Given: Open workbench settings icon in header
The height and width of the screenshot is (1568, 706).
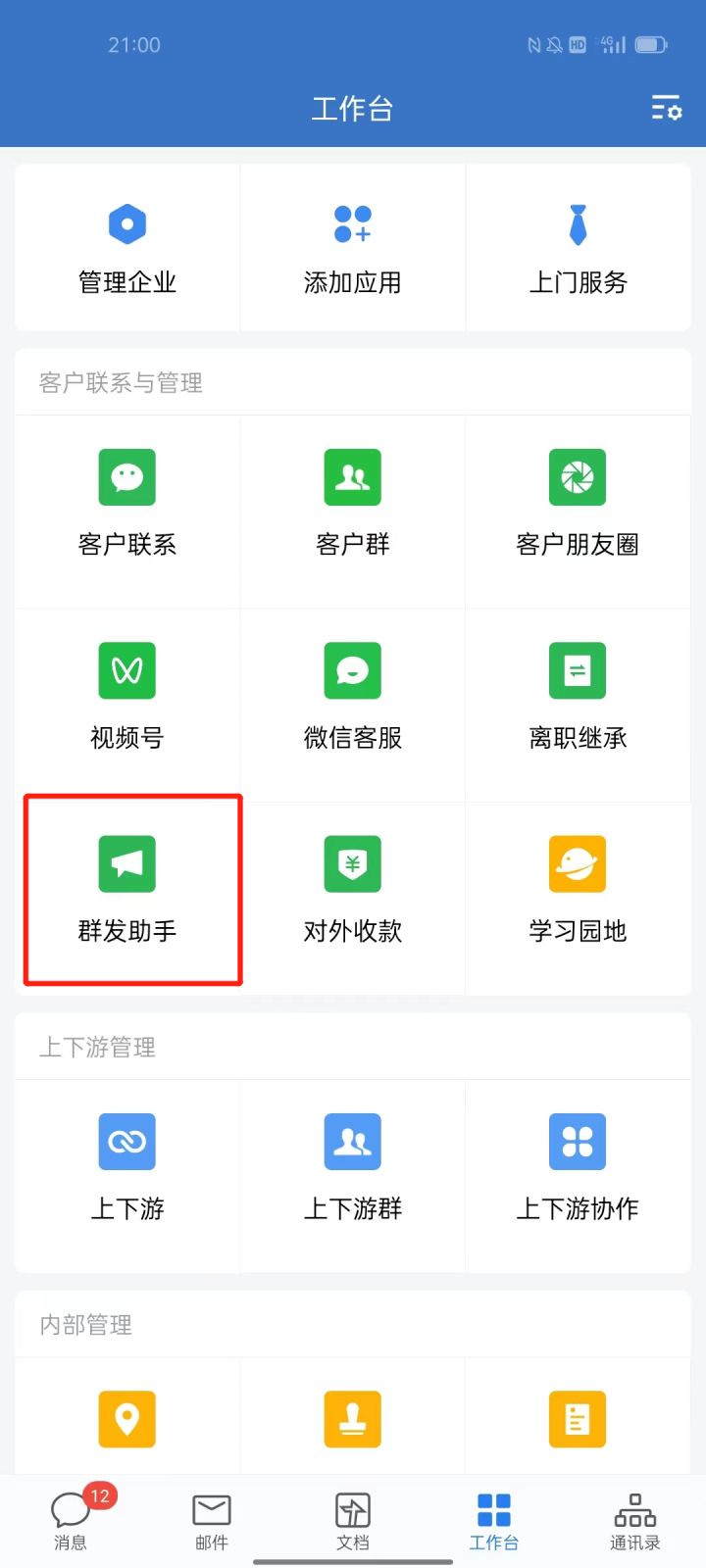Looking at the screenshot, I should pyautogui.click(x=667, y=108).
